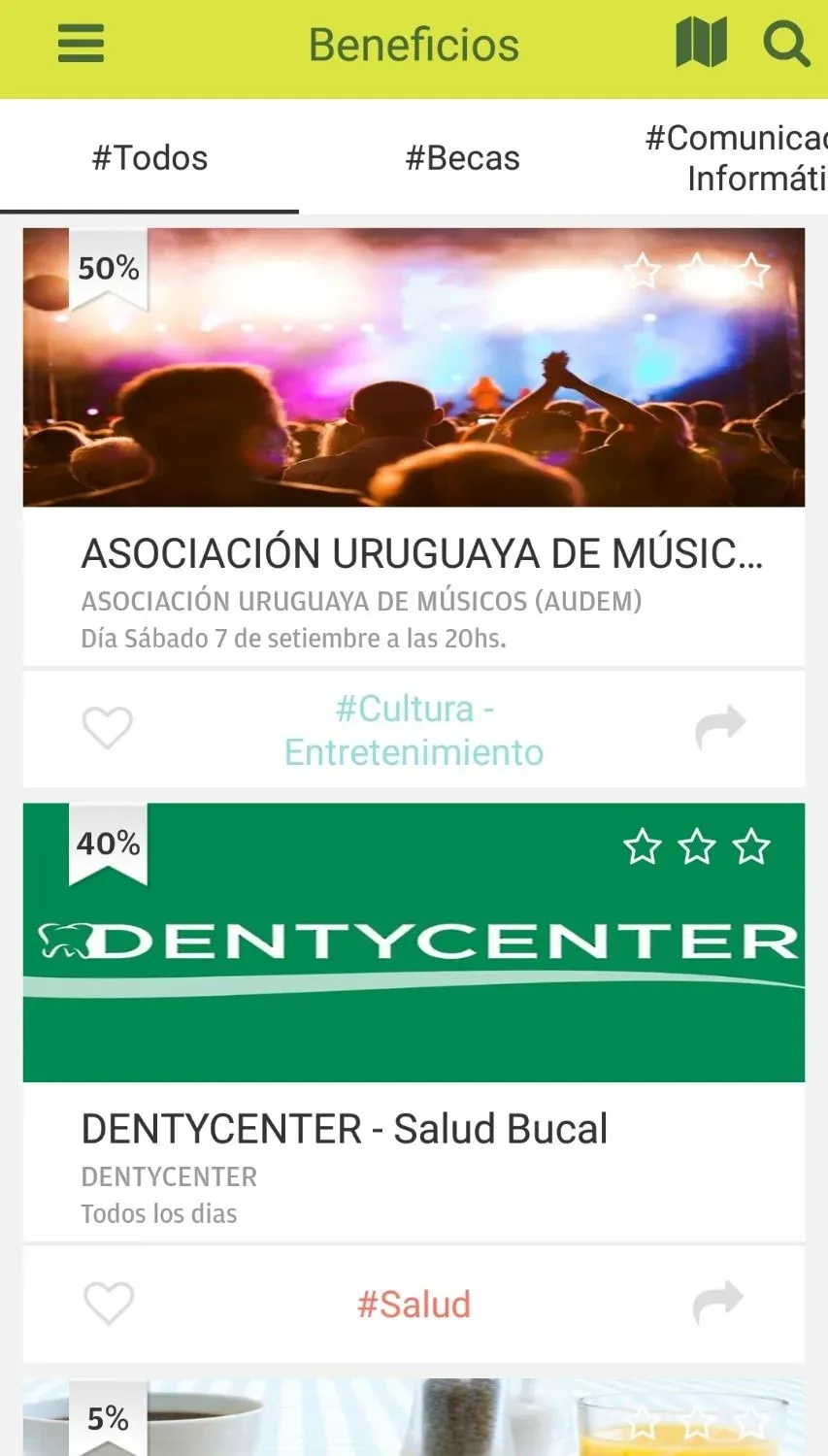The width and height of the screenshot is (828, 1456).
Task: Open the Asociación Uruguaya de Músicos benefit
Action: [x=414, y=553]
